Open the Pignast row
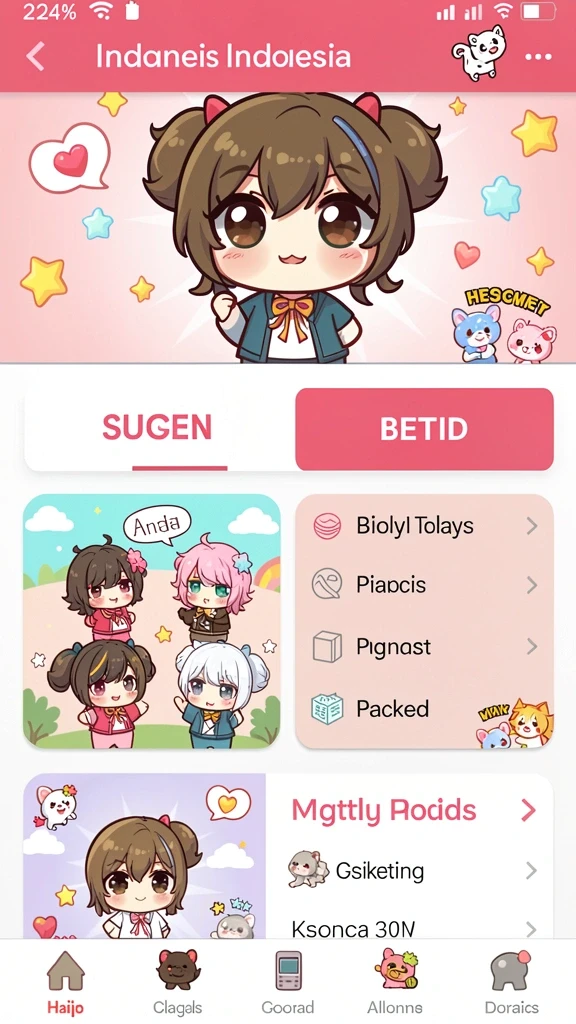 [424, 647]
